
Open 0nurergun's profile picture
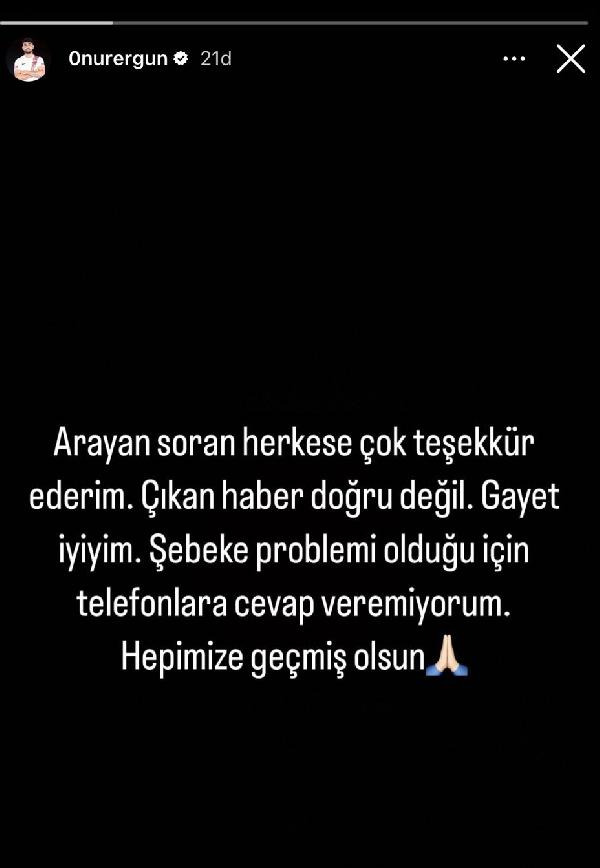point(28,60)
